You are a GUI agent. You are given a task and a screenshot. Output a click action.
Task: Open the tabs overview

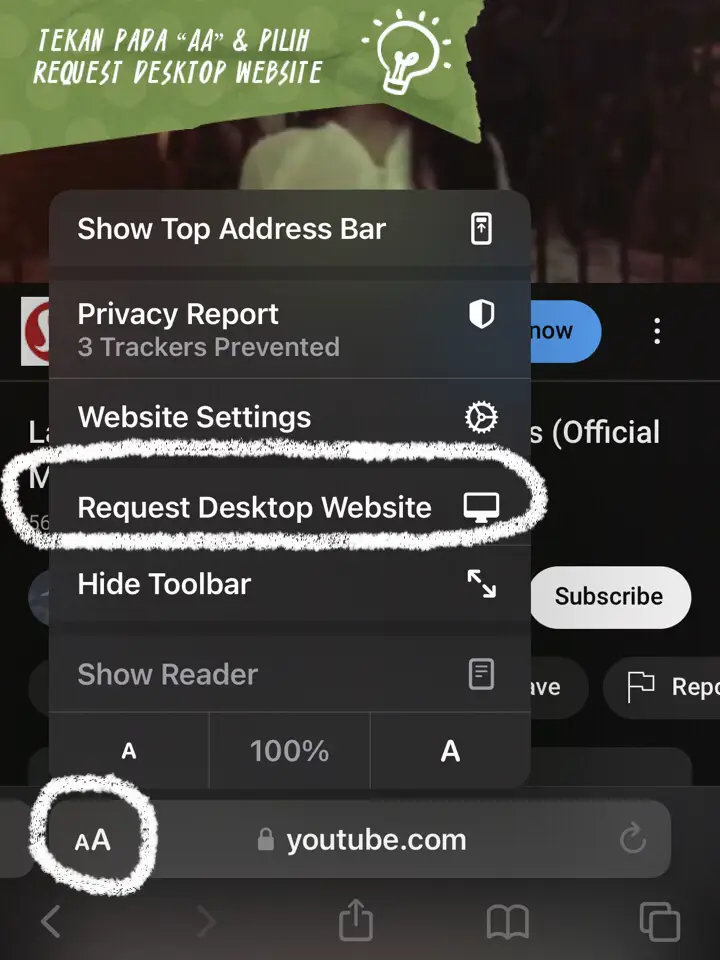pos(659,921)
